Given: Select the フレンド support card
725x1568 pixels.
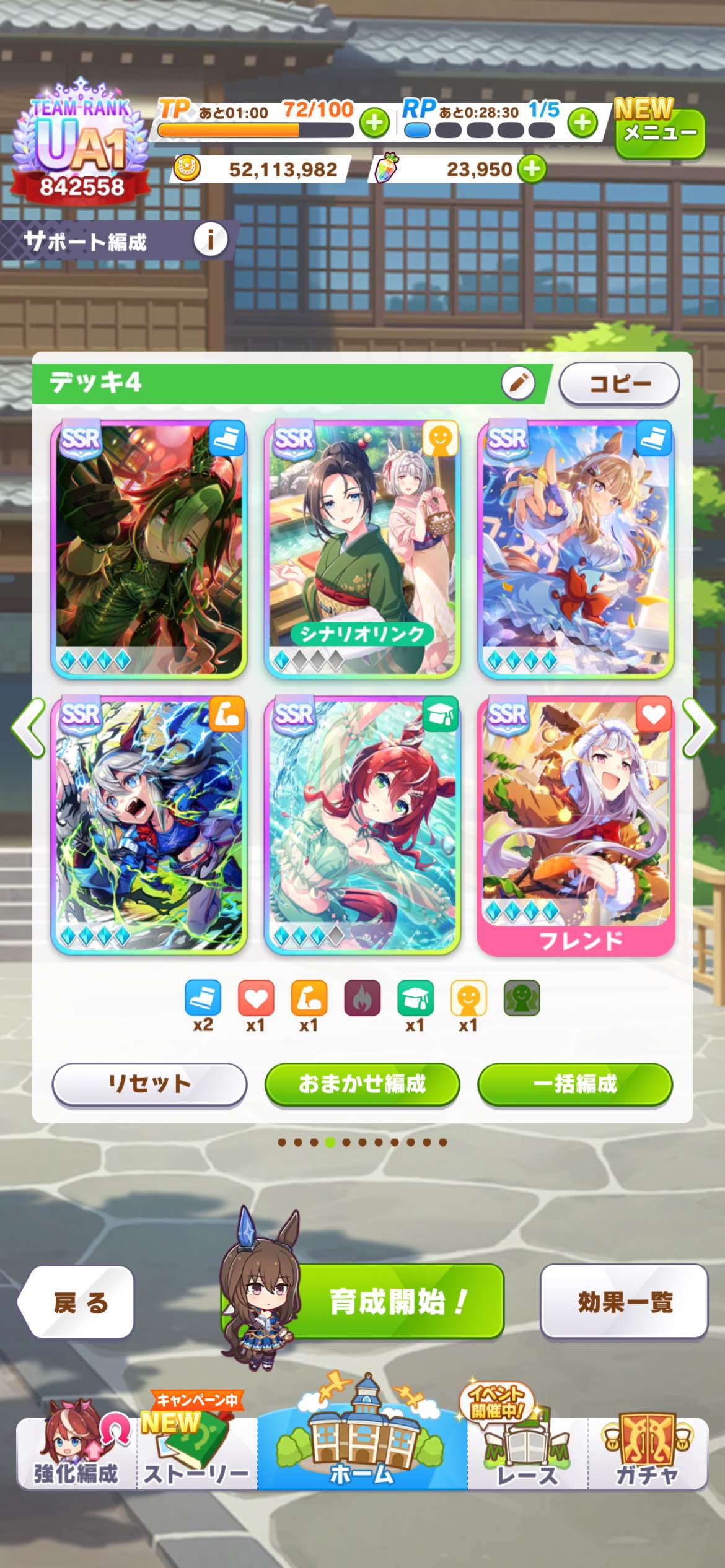Looking at the screenshot, I should pos(576,824).
